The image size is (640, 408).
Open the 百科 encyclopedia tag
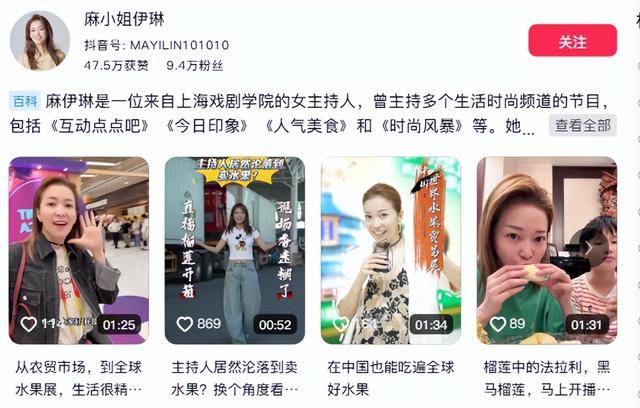24,103
